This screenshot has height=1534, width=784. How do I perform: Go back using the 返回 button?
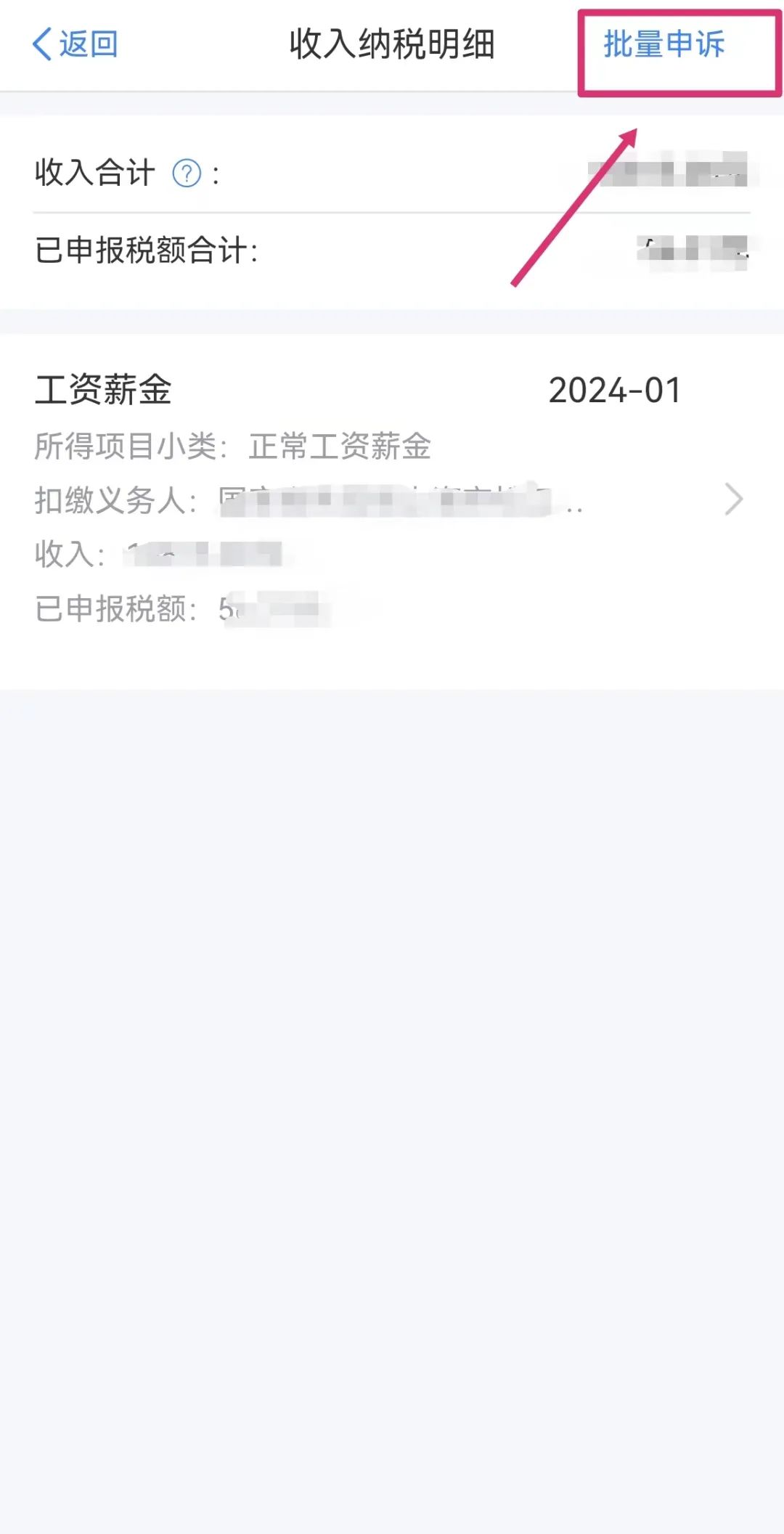click(75, 44)
